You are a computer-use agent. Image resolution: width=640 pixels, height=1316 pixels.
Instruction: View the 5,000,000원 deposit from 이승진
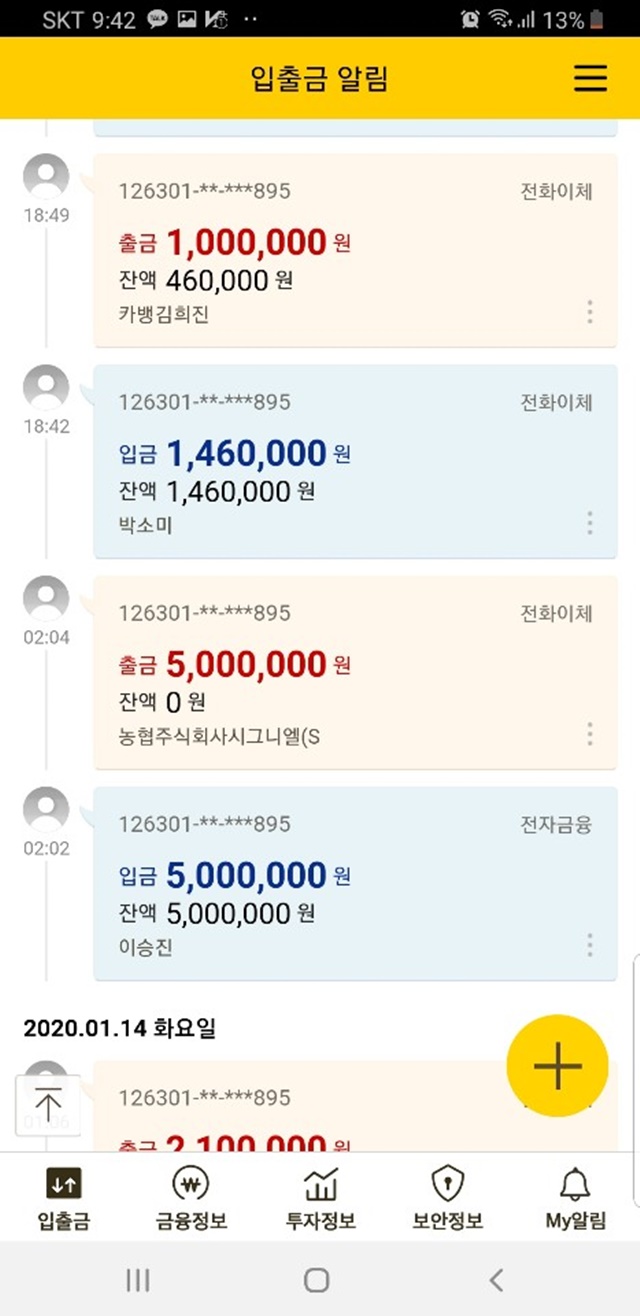tap(355, 883)
